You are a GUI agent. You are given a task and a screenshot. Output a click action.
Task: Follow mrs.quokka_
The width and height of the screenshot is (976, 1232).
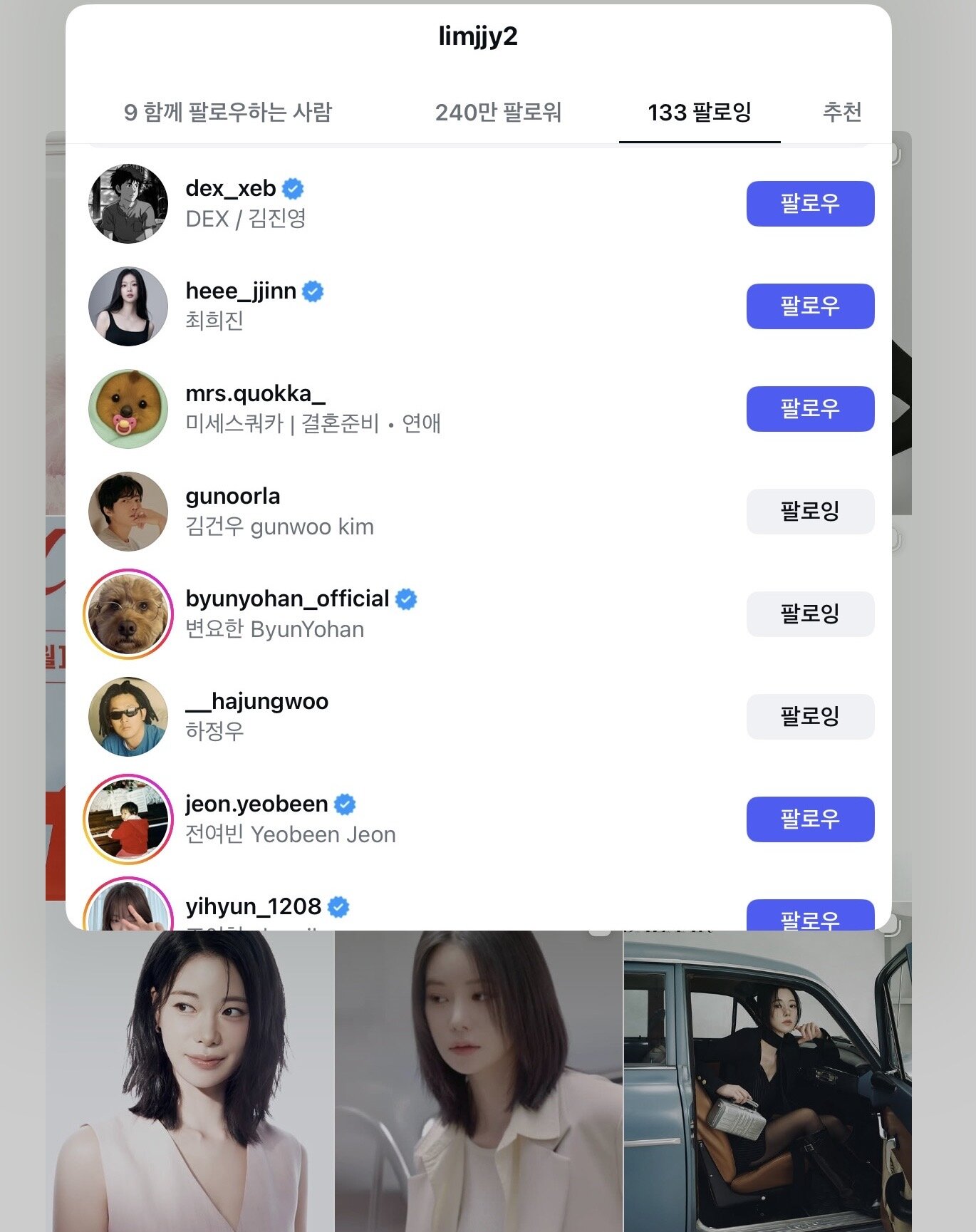pyautogui.click(x=810, y=409)
